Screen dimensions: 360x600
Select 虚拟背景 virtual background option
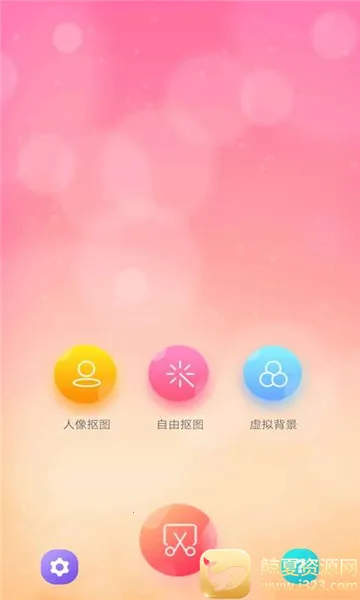[273, 373]
